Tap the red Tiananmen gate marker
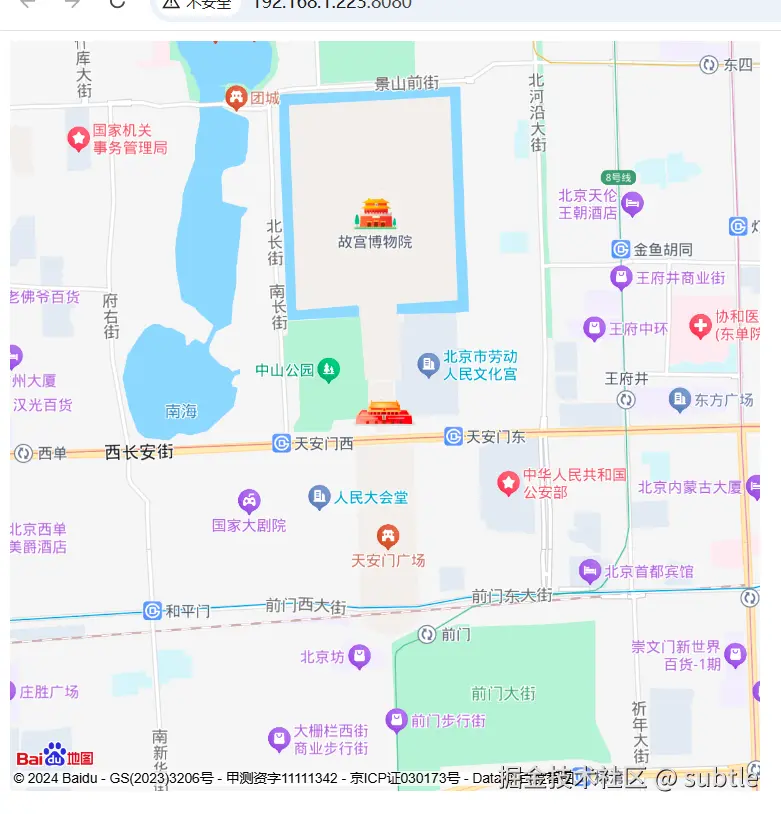 coord(384,411)
